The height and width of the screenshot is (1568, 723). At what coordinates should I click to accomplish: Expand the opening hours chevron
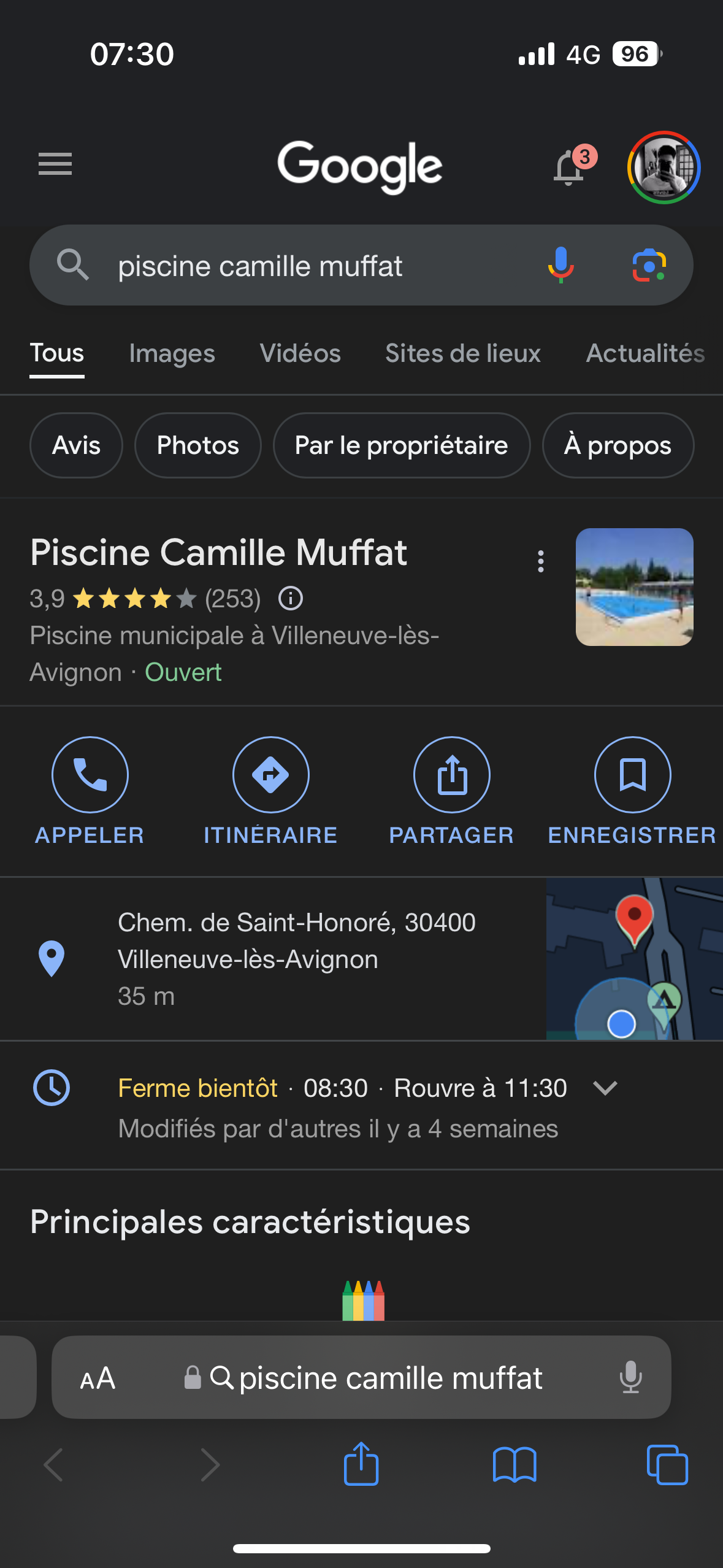[605, 1088]
